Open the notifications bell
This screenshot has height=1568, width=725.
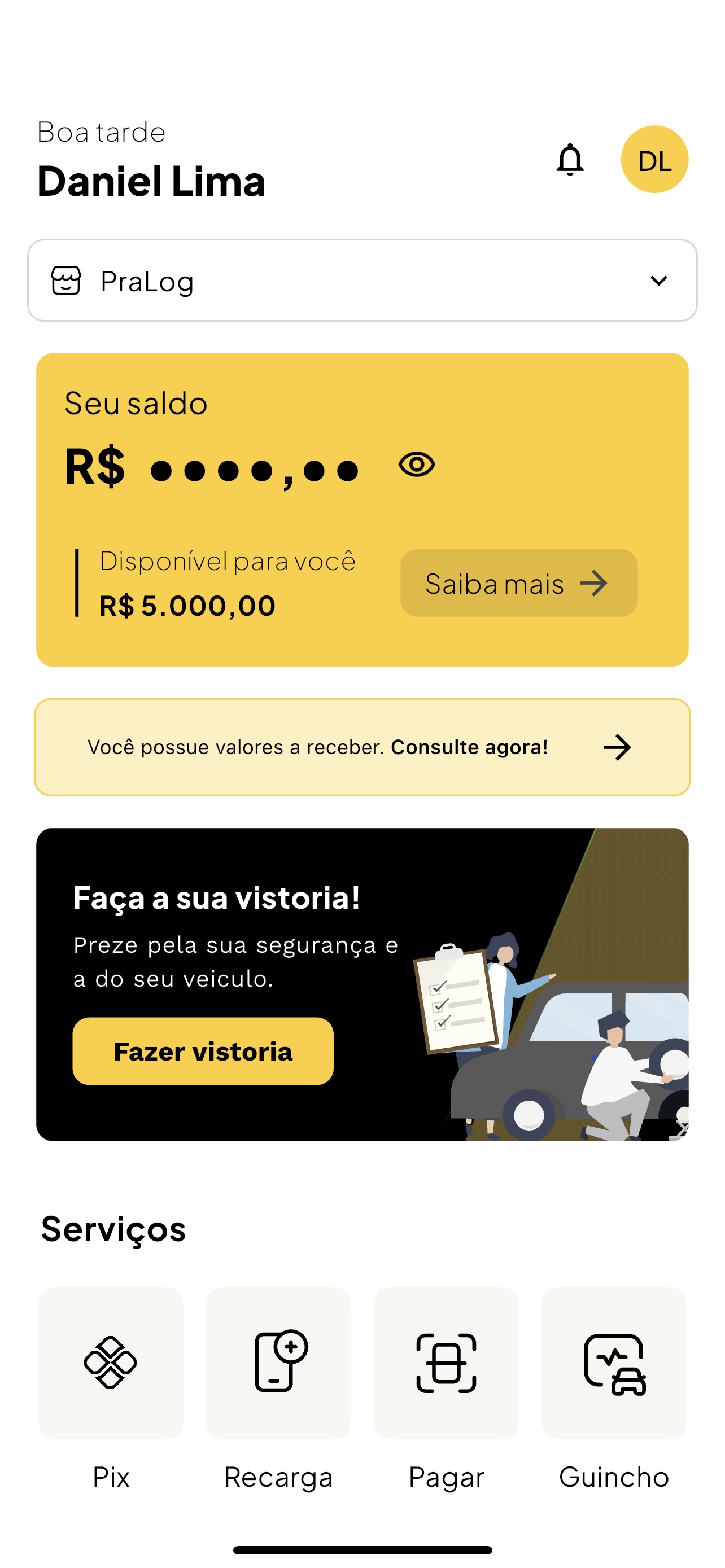pyautogui.click(x=570, y=160)
